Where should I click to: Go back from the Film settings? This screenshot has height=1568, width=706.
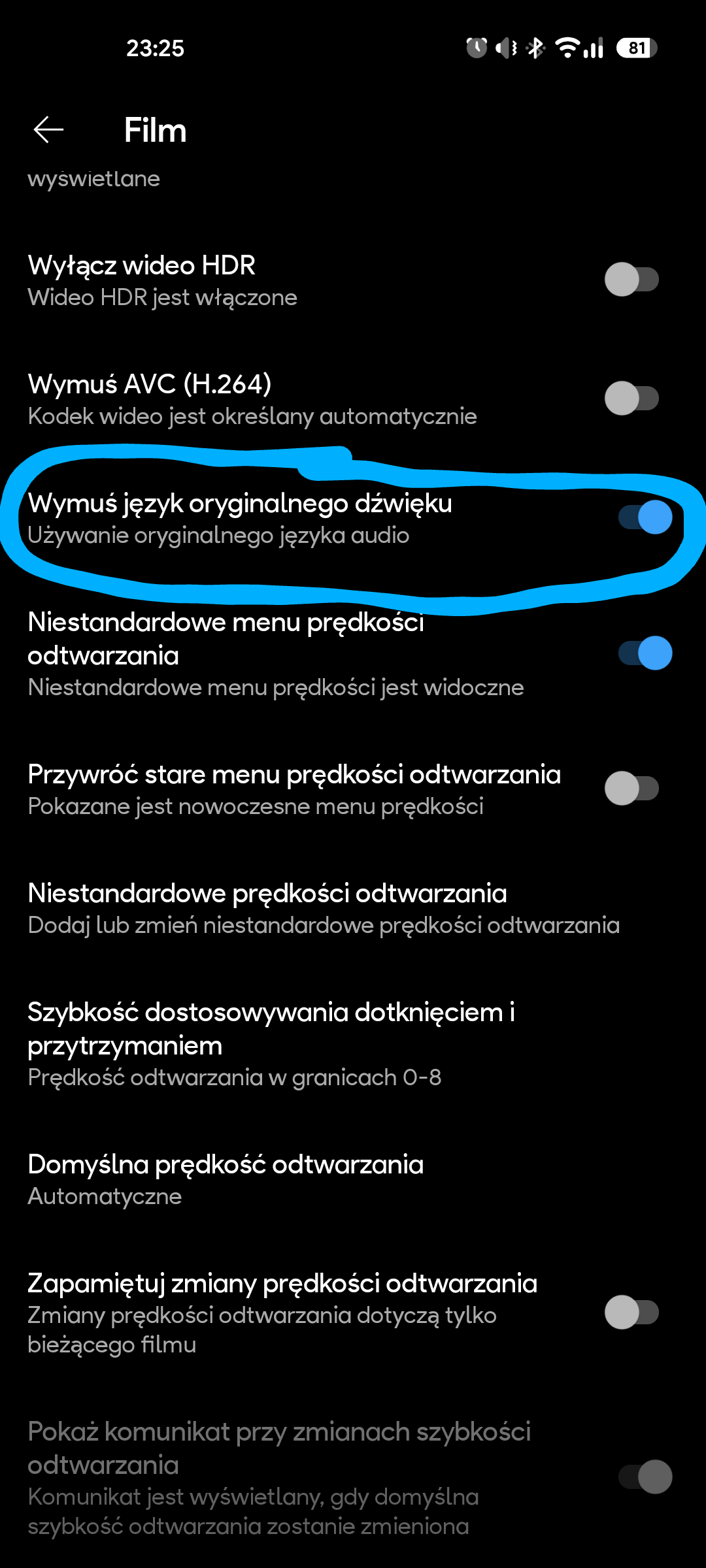click(48, 130)
